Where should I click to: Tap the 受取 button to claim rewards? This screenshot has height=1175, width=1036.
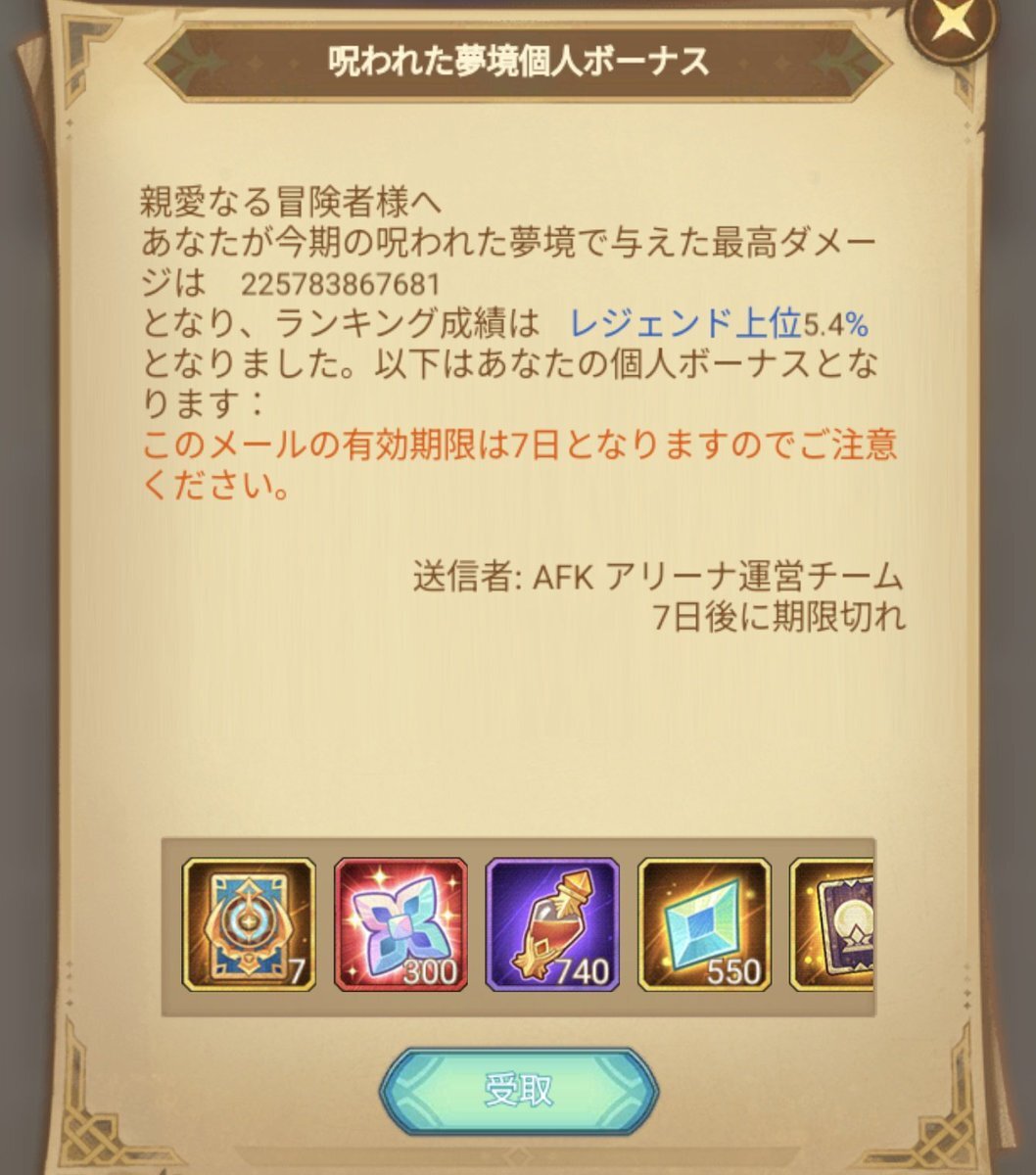(519, 1090)
